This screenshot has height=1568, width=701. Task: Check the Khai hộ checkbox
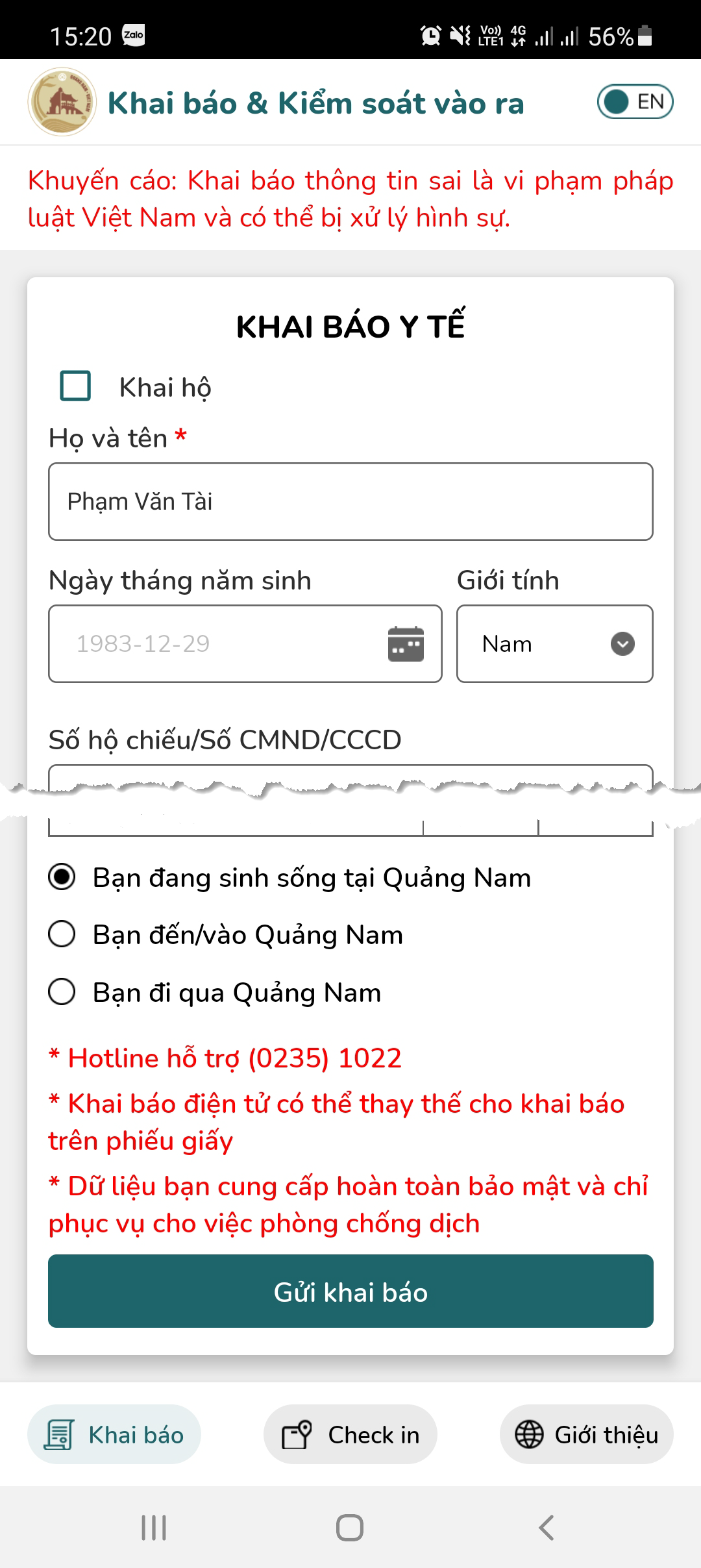[x=75, y=386]
